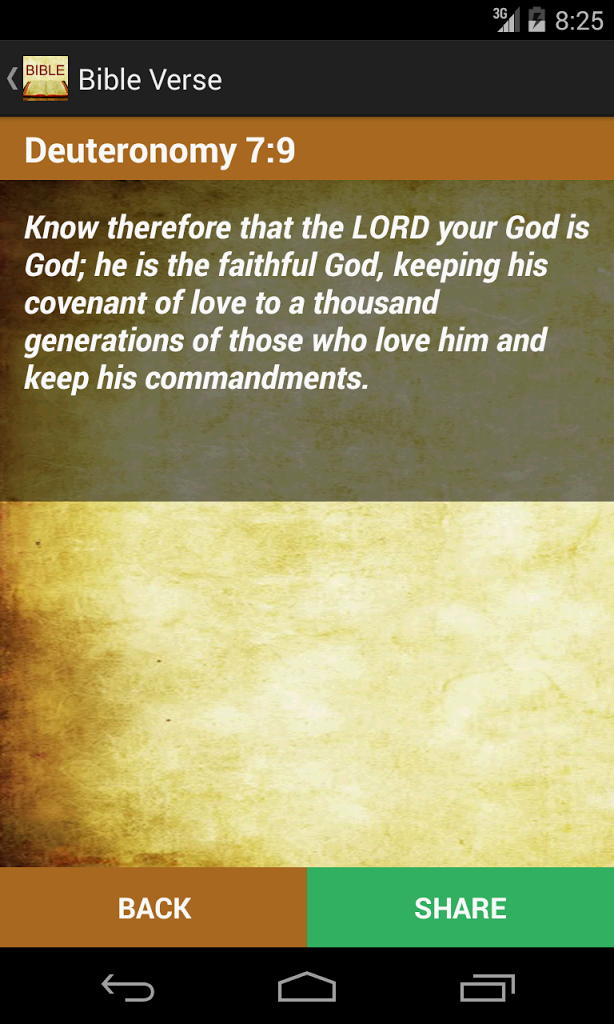Image resolution: width=614 pixels, height=1024 pixels.
Task: Go to the home screen
Action: click(x=306, y=988)
